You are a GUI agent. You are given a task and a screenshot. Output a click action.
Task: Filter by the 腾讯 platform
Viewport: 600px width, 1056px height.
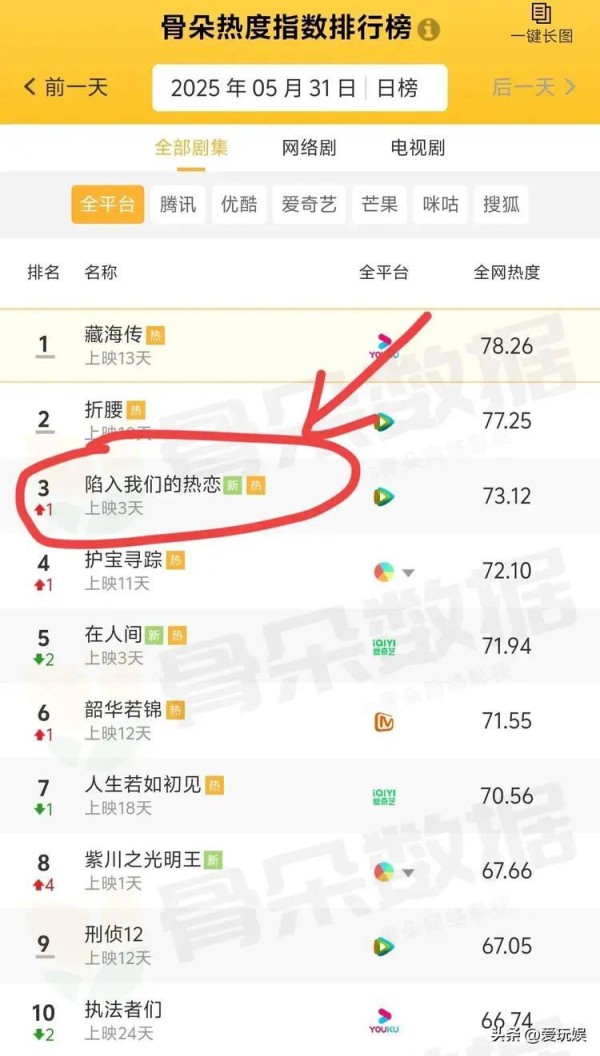point(178,205)
